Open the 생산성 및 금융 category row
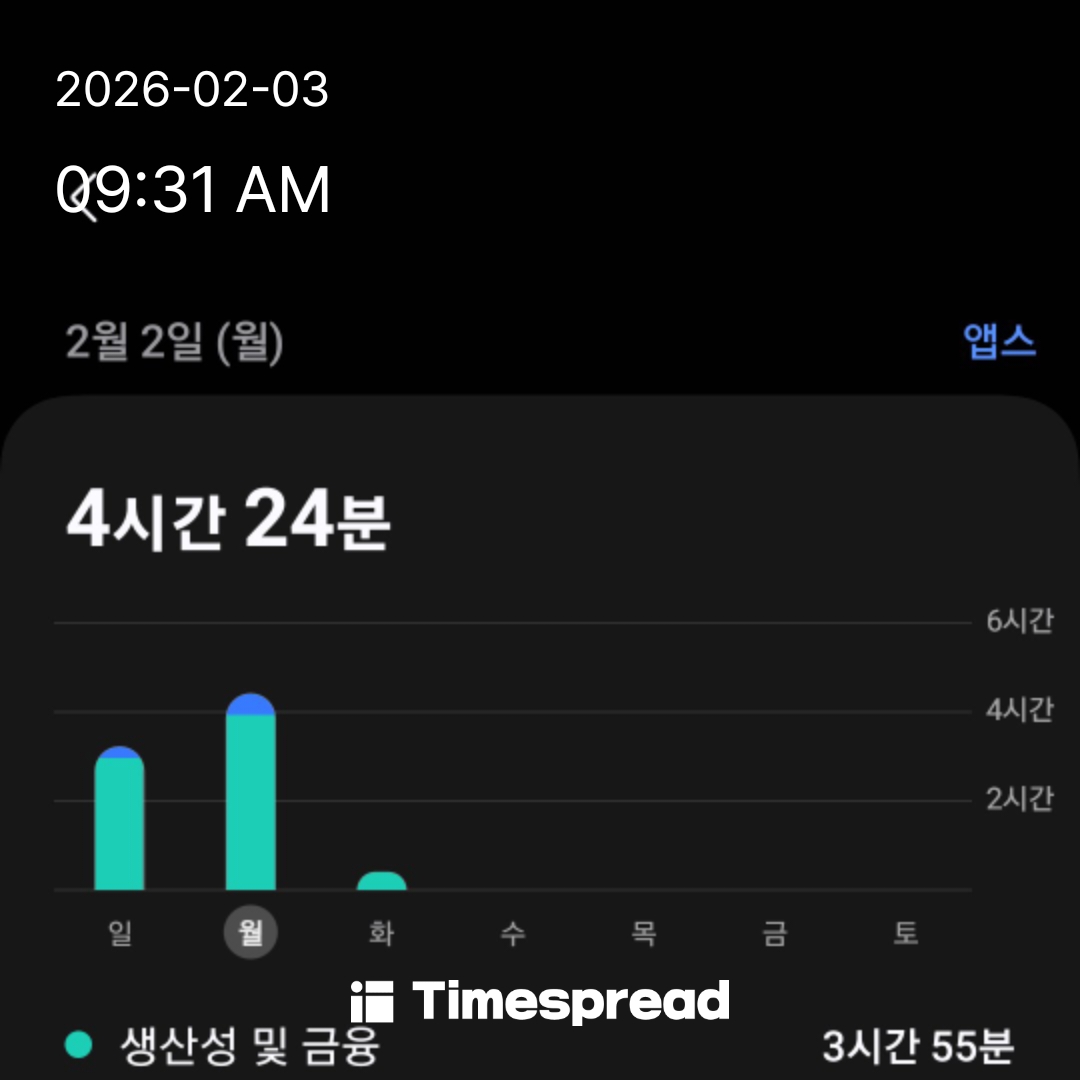This screenshot has height=1080, width=1080. click(540, 1047)
